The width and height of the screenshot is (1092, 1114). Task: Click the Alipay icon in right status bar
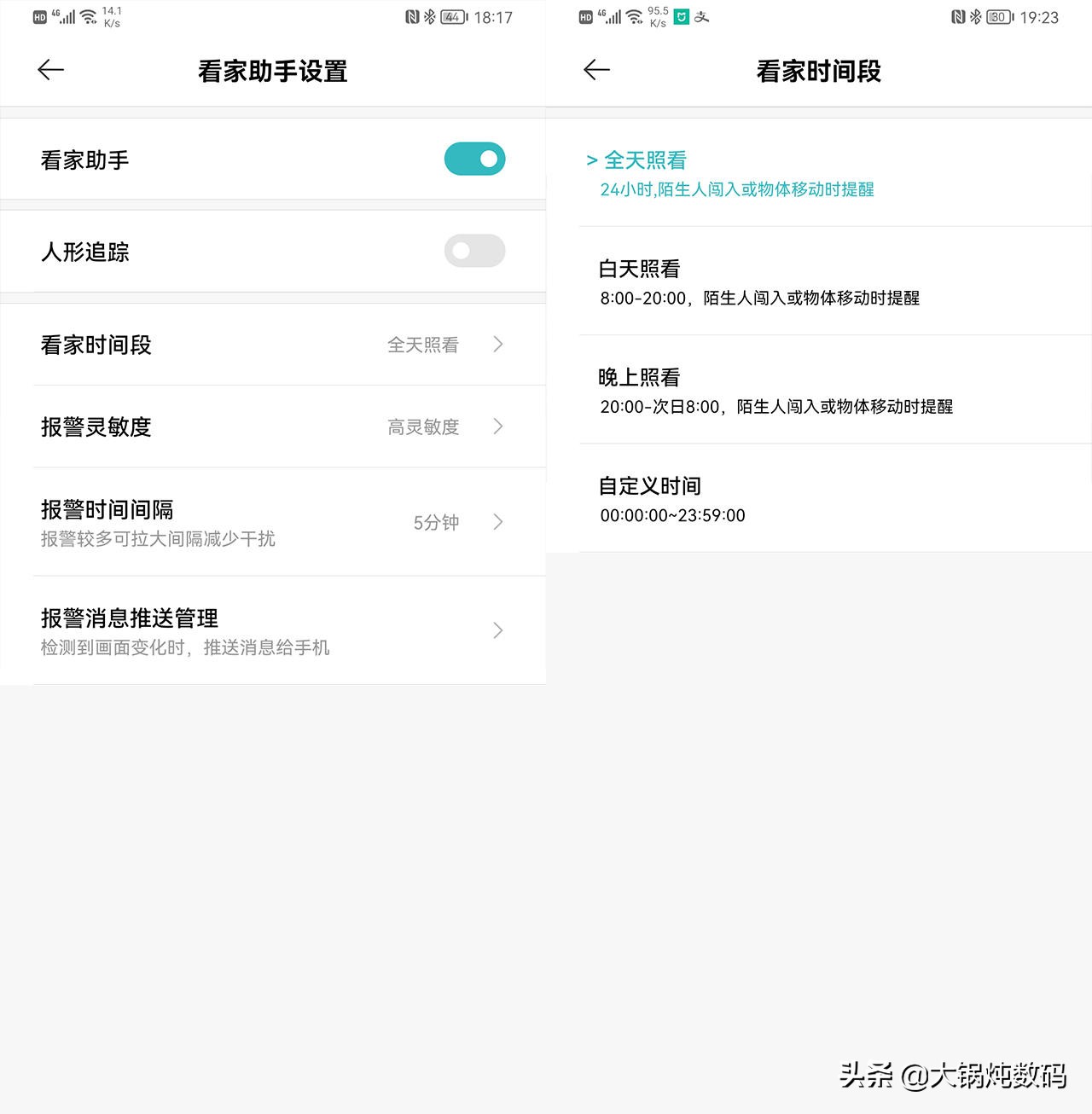tap(702, 15)
